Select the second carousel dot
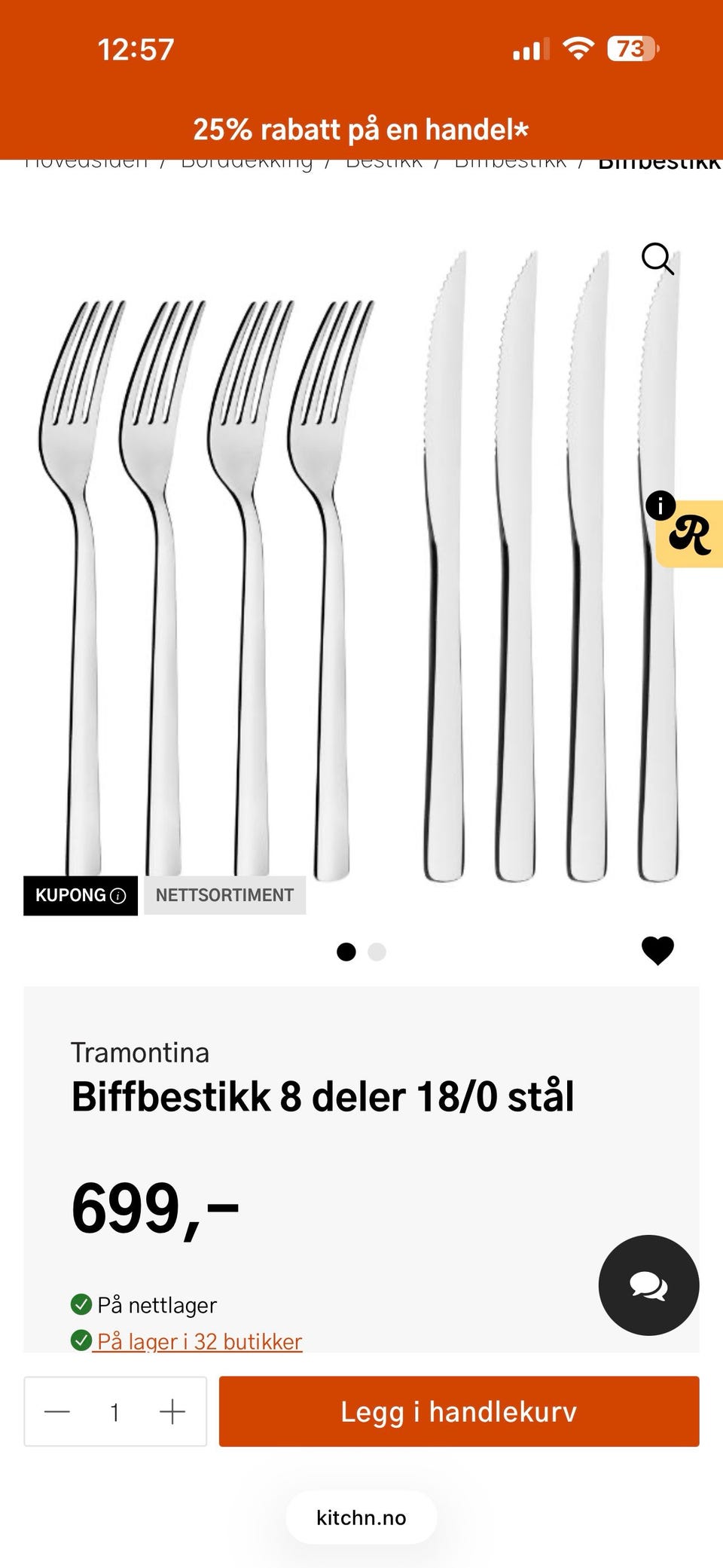The width and height of the screenshot is (723, 1568). pos(377,952)
